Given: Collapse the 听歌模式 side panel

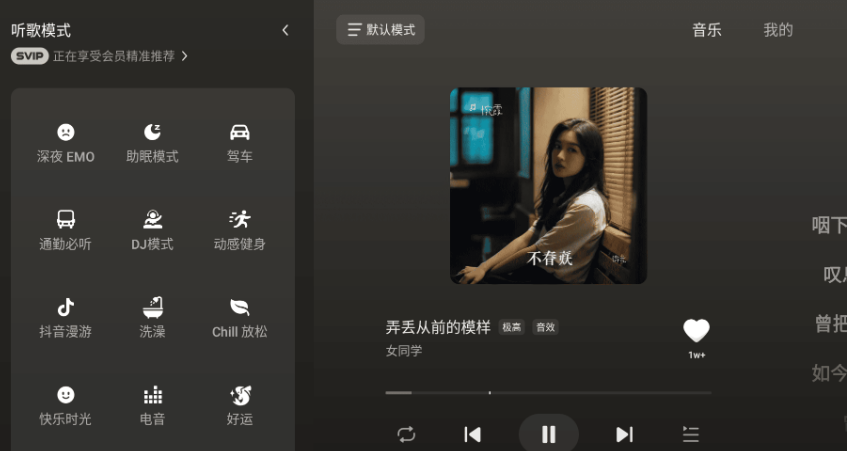Looking at the screenshot, I should click(x=285, y=30).
